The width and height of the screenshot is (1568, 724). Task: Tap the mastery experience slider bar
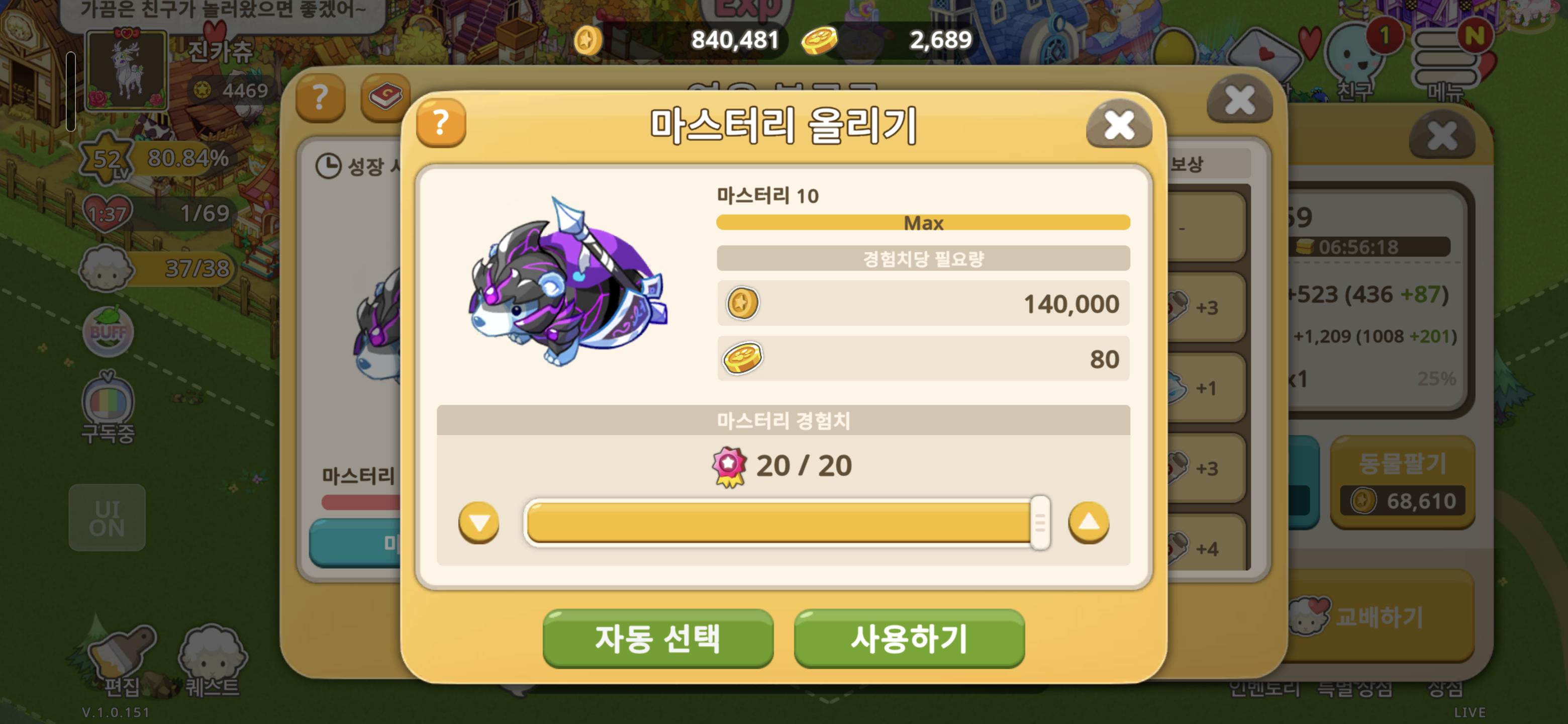(787, 522)
